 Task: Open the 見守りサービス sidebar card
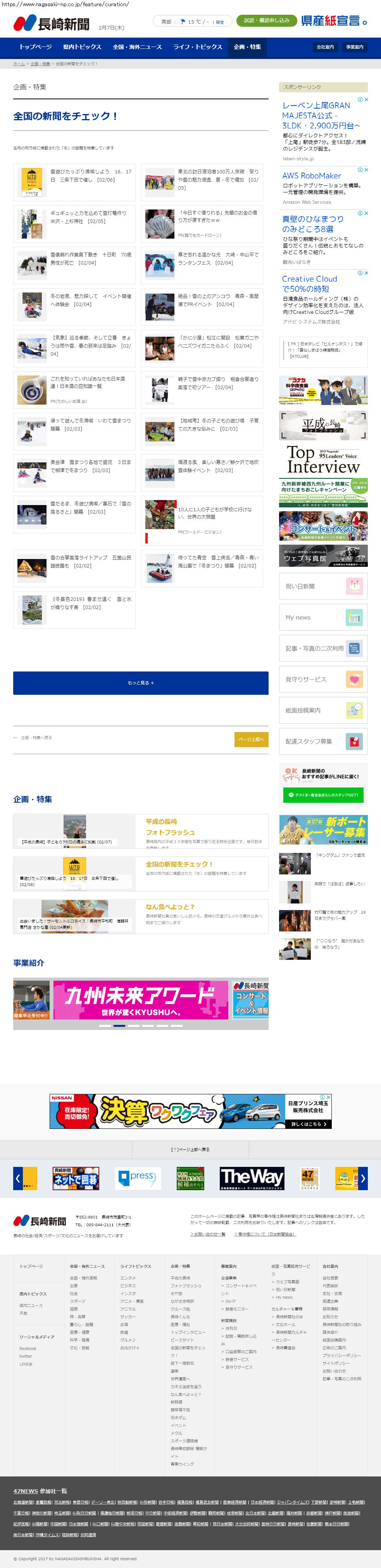pos(323,679)
